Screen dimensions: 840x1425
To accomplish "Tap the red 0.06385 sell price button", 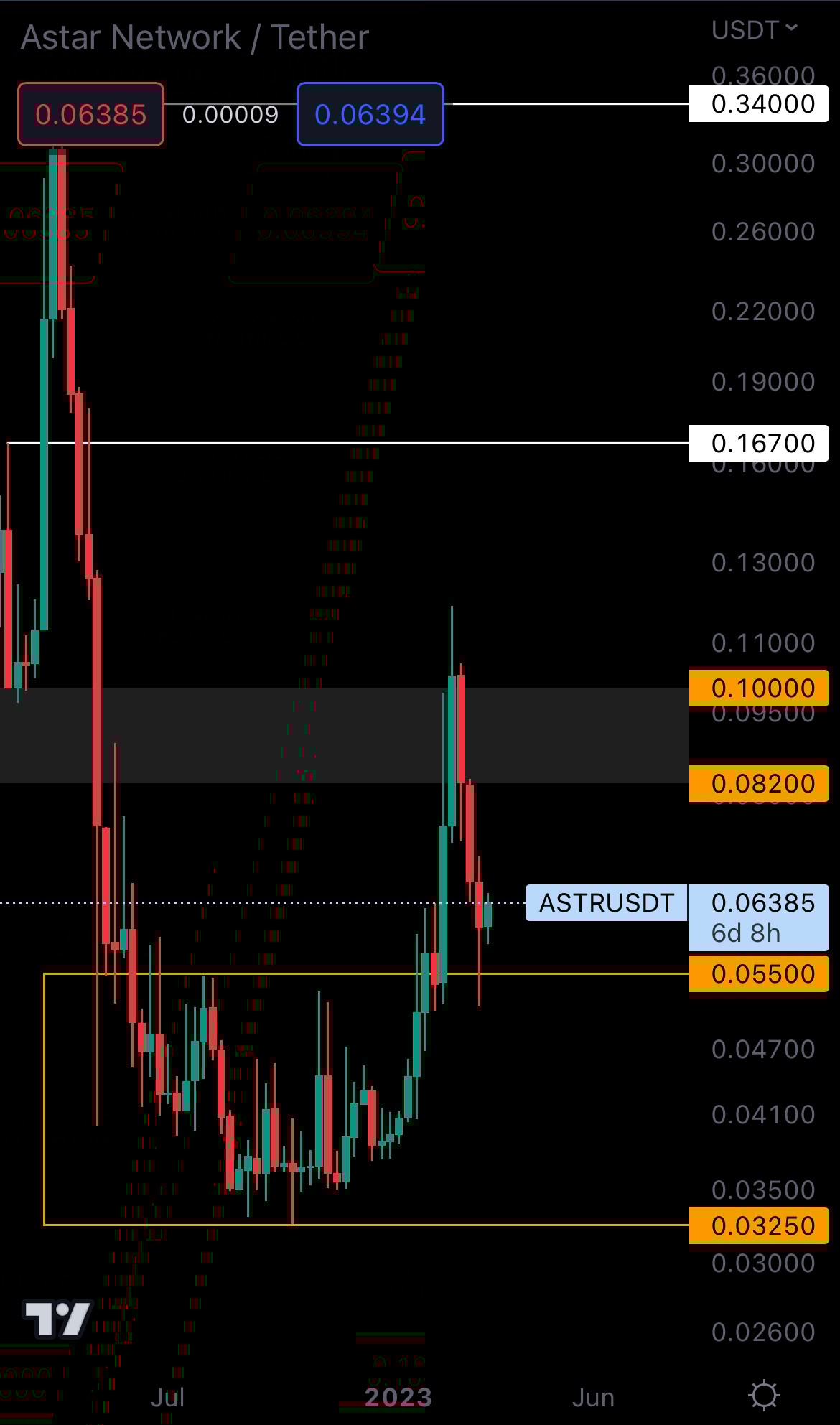I will pos(90,114).
